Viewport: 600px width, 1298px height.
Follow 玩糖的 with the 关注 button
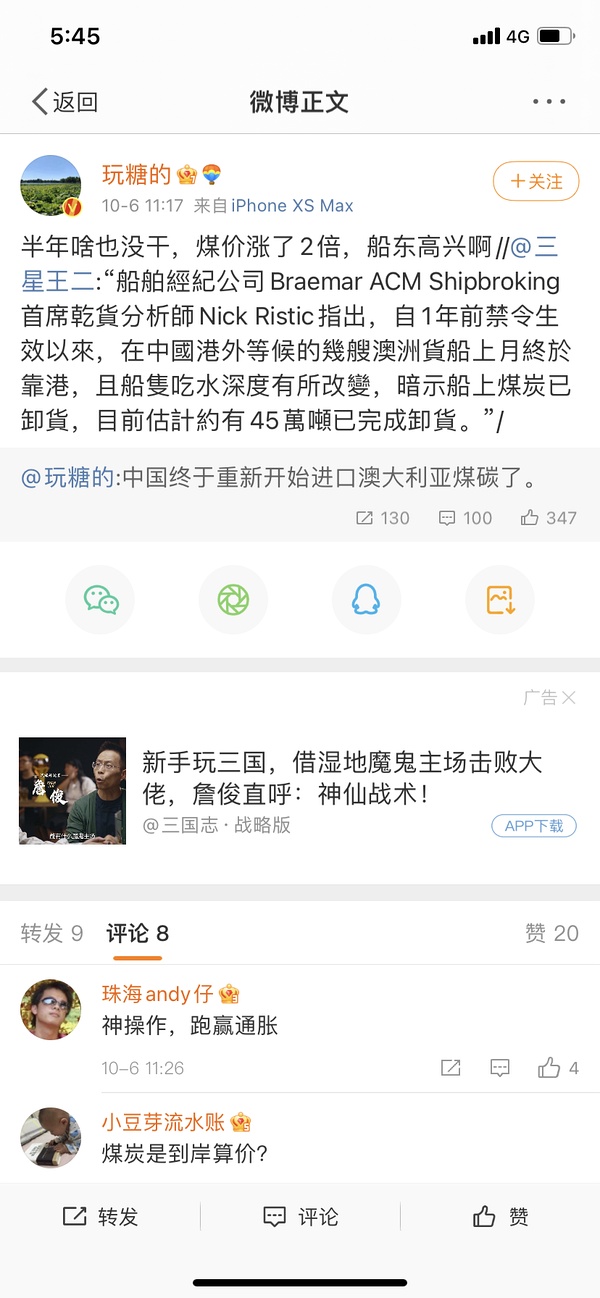536,181
